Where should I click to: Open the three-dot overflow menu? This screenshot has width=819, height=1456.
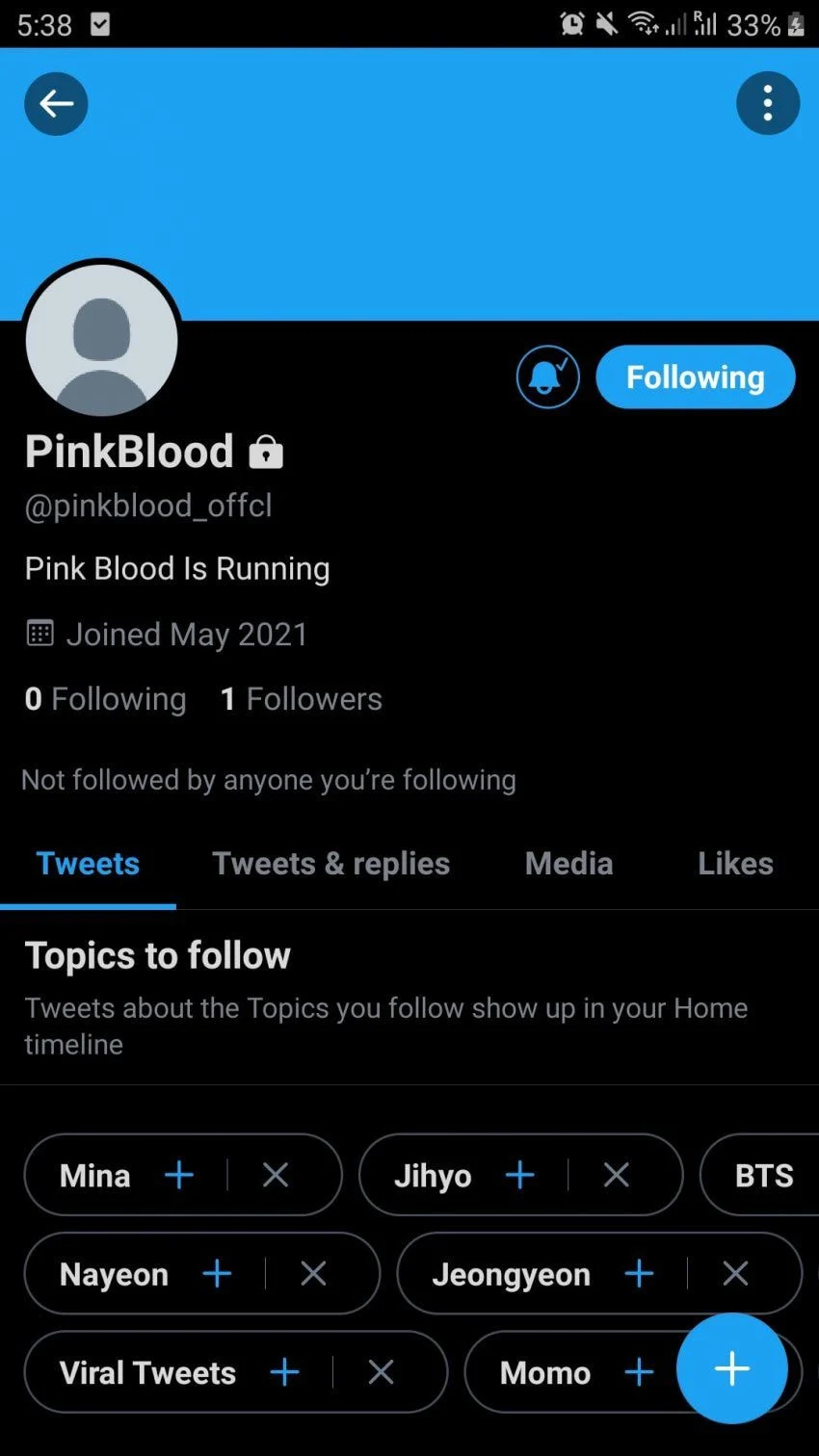[767, 103]
